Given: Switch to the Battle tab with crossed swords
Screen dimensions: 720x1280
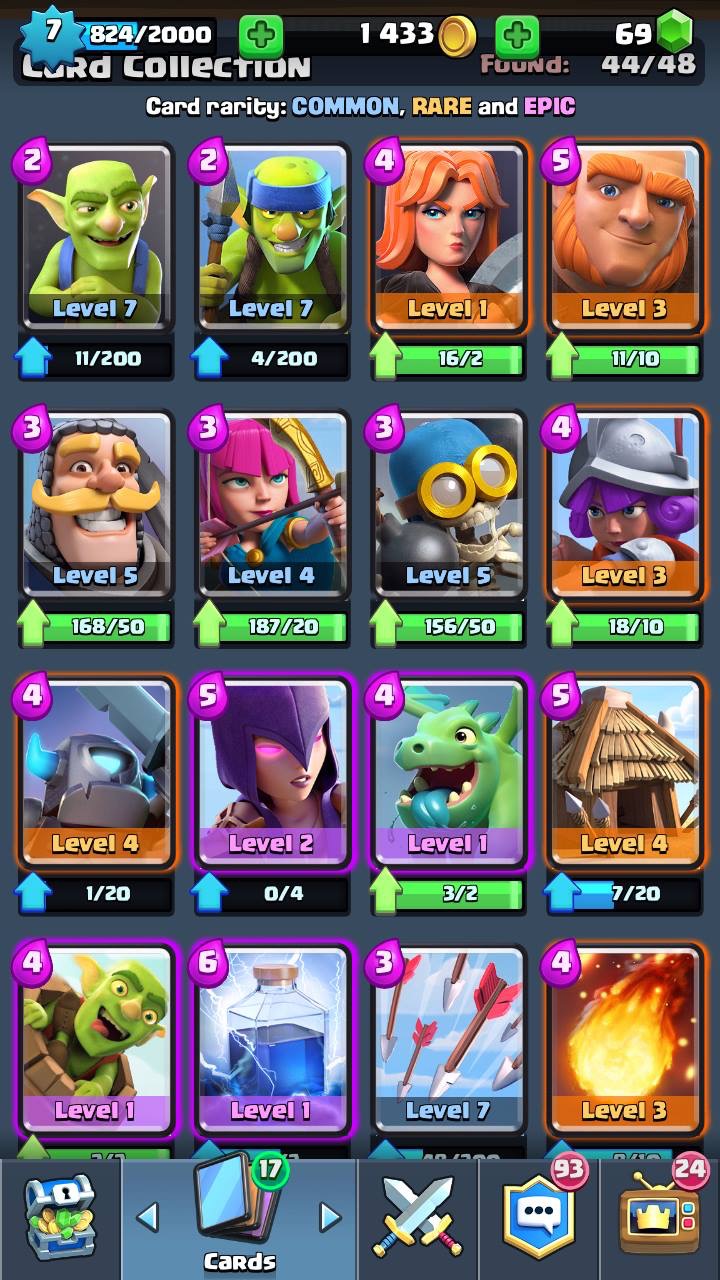Looking at the screenshot, I should coord(417,1217).
